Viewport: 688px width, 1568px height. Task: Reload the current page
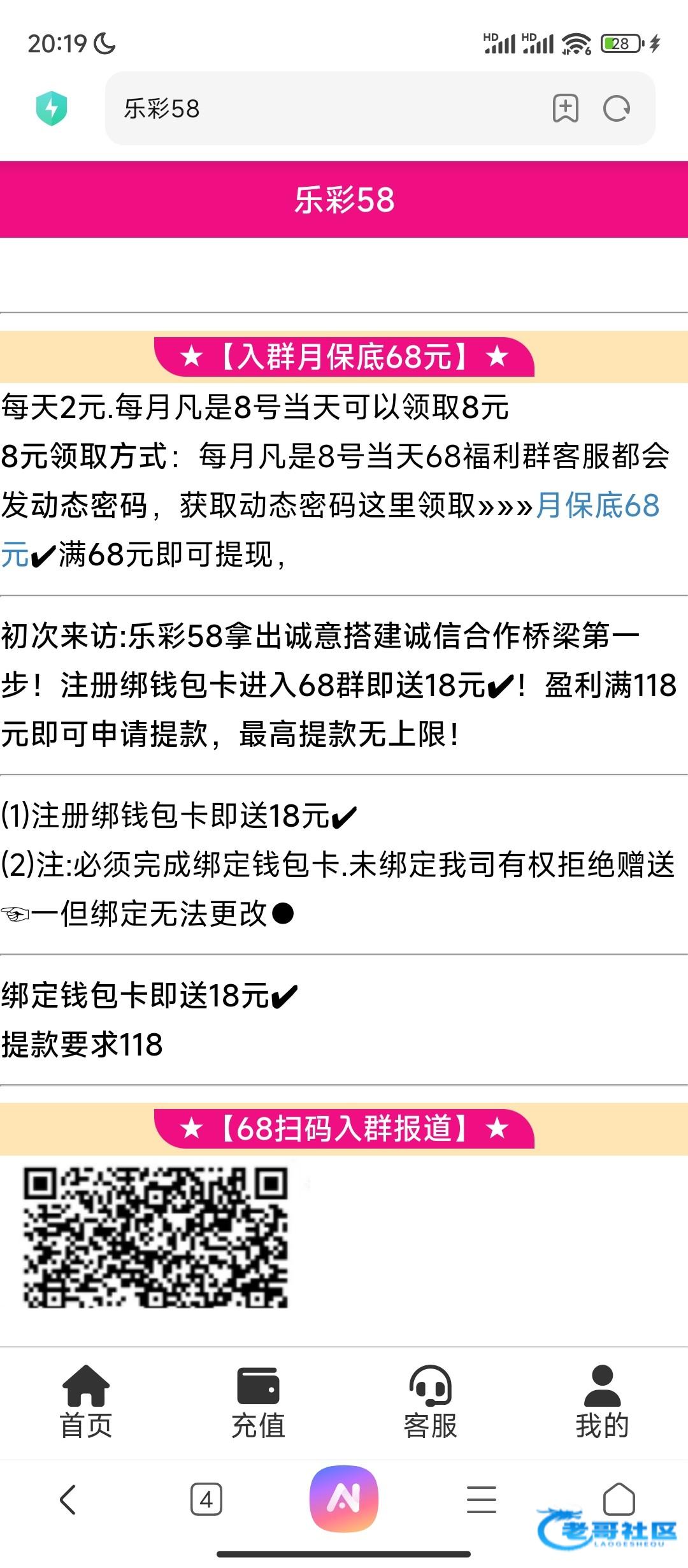coord(616,108)
